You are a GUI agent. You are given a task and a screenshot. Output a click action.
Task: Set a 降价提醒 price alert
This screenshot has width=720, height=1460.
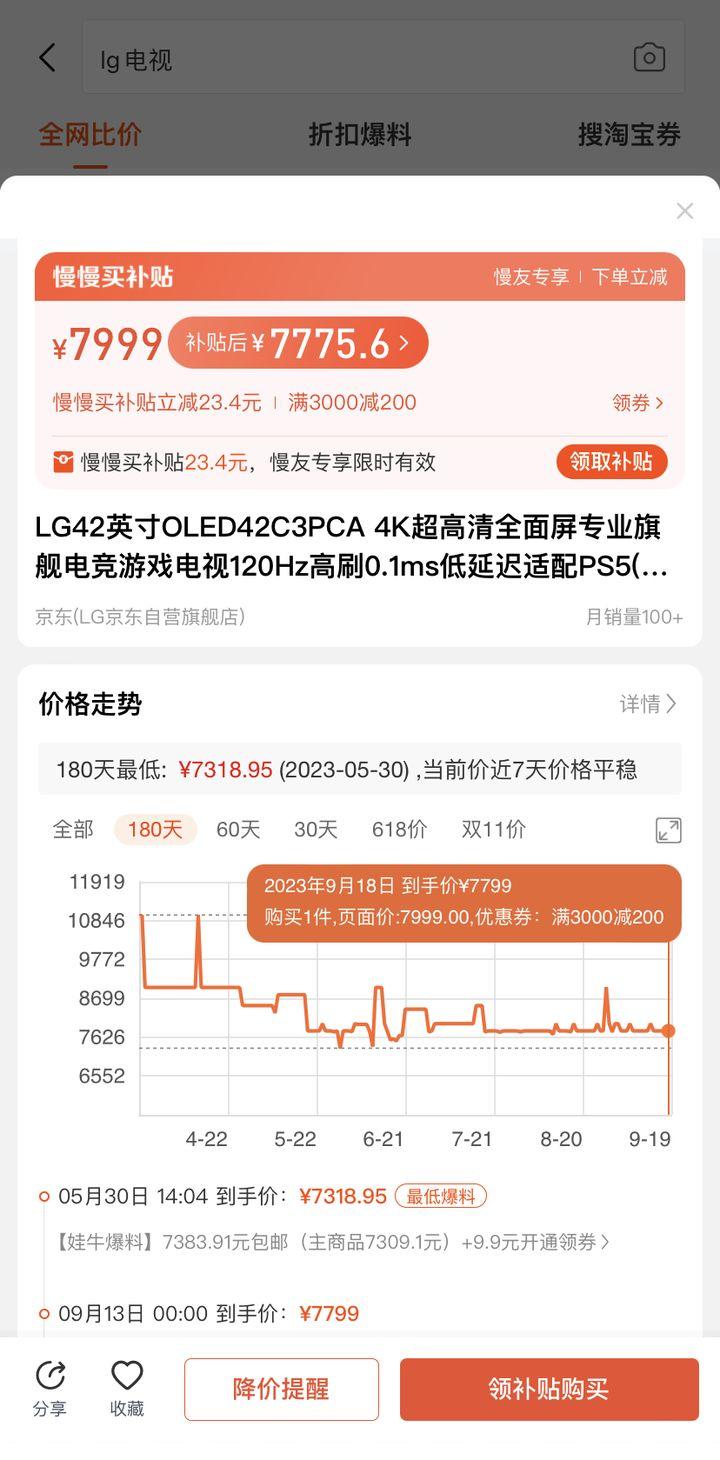281,1389
